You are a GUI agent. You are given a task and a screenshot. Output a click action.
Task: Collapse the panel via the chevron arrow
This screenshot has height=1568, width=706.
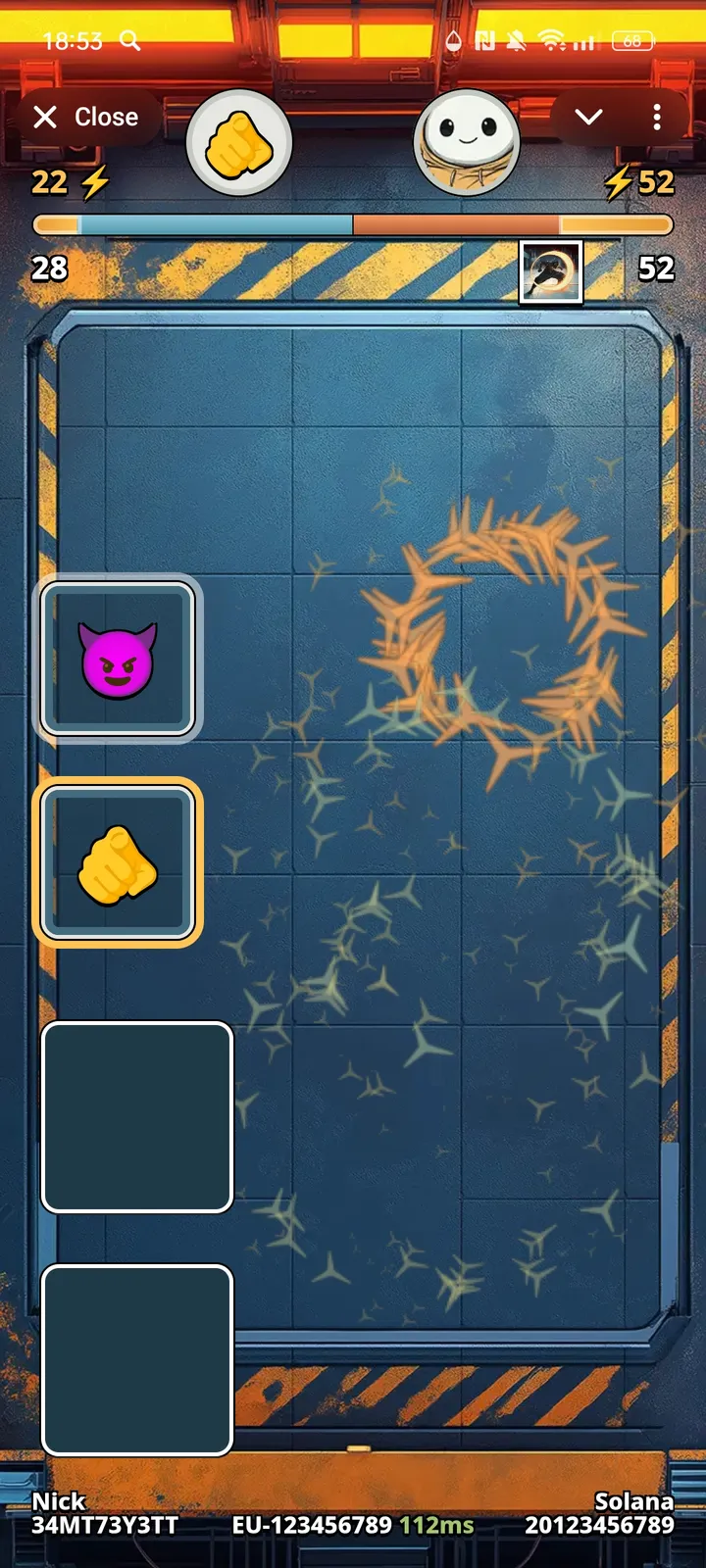point(589,117)
